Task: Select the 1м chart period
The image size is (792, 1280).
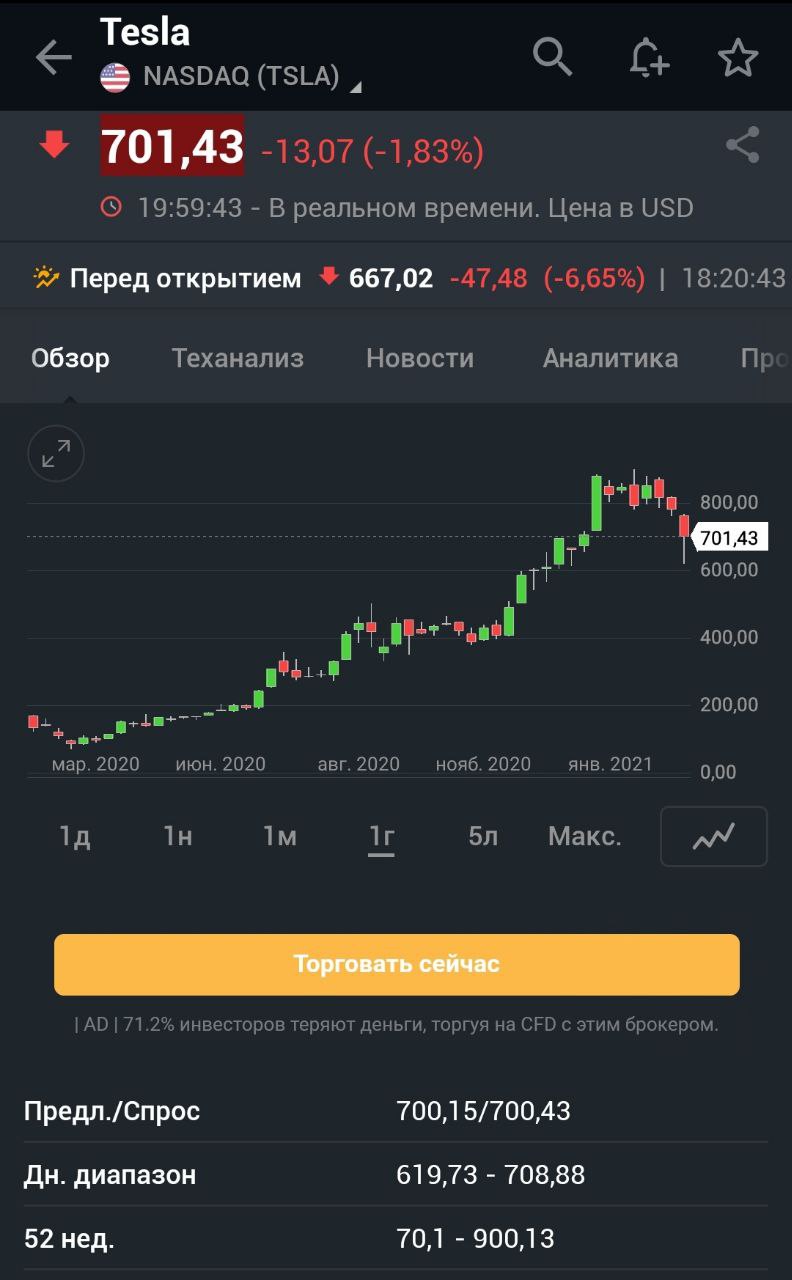Action: coord(280,836)
